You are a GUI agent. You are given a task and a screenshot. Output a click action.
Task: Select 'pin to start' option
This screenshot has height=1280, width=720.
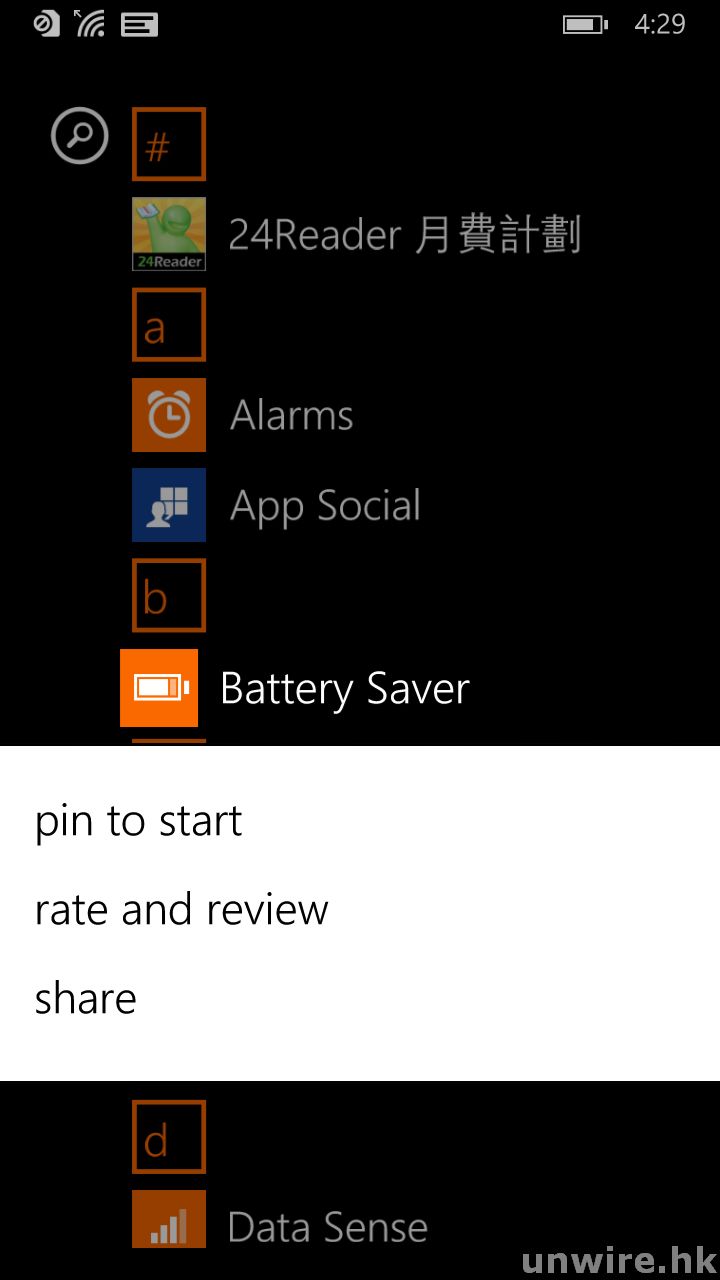[139, 822]
